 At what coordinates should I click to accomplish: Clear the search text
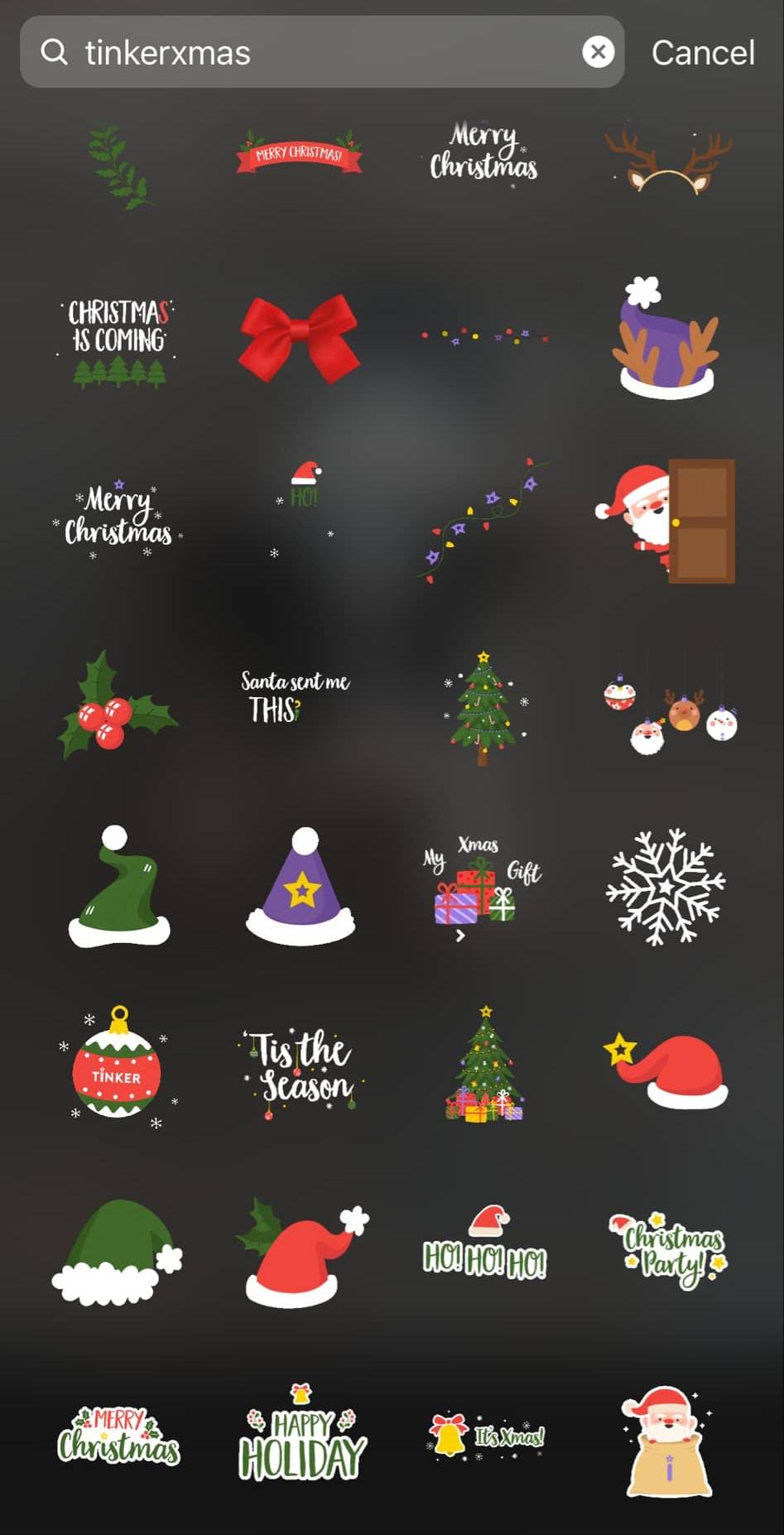598,52
